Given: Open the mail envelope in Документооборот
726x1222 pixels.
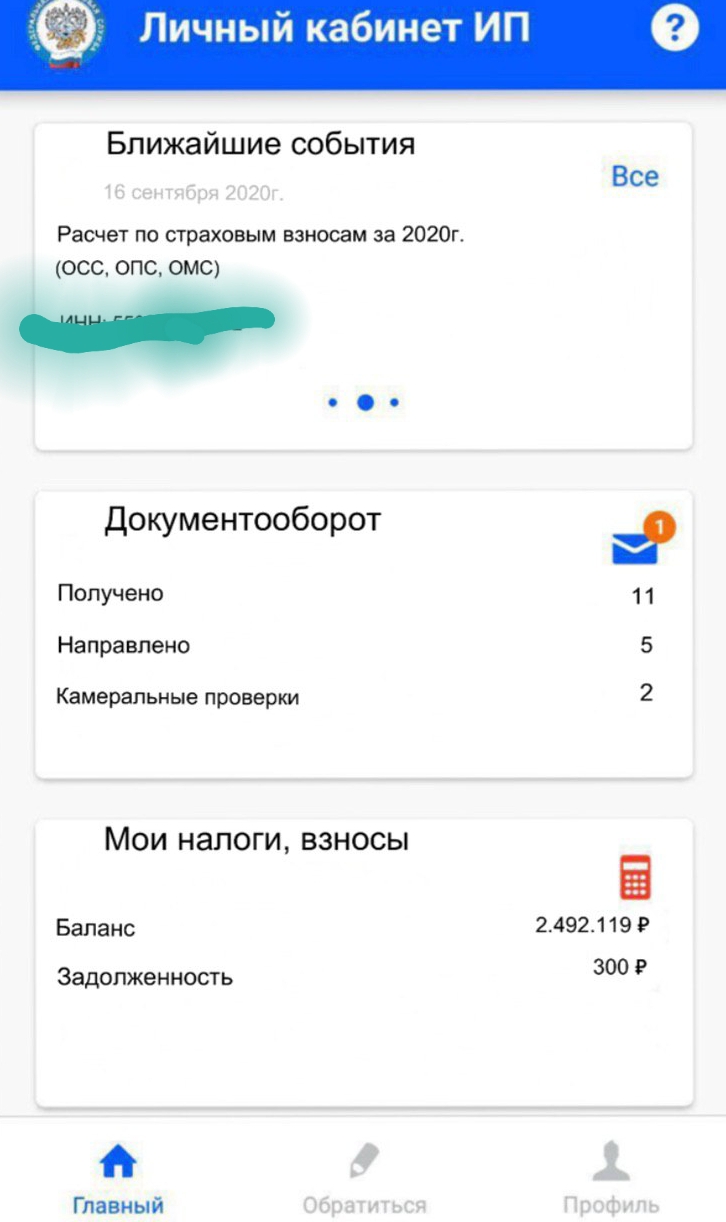Looking at the screenshot, I should click(x=636, y=547).
